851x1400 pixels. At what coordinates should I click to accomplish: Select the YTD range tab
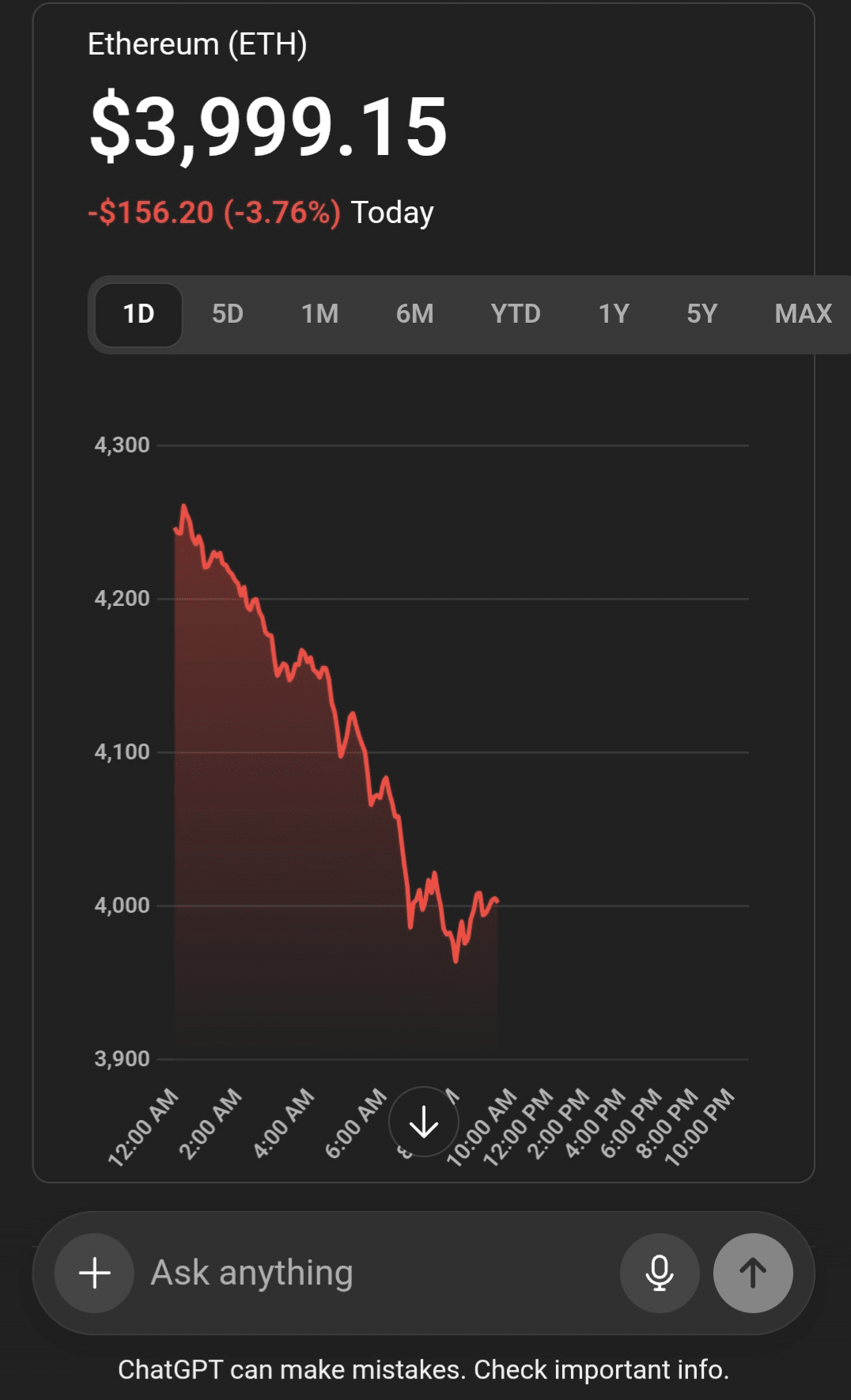point(515,314)
